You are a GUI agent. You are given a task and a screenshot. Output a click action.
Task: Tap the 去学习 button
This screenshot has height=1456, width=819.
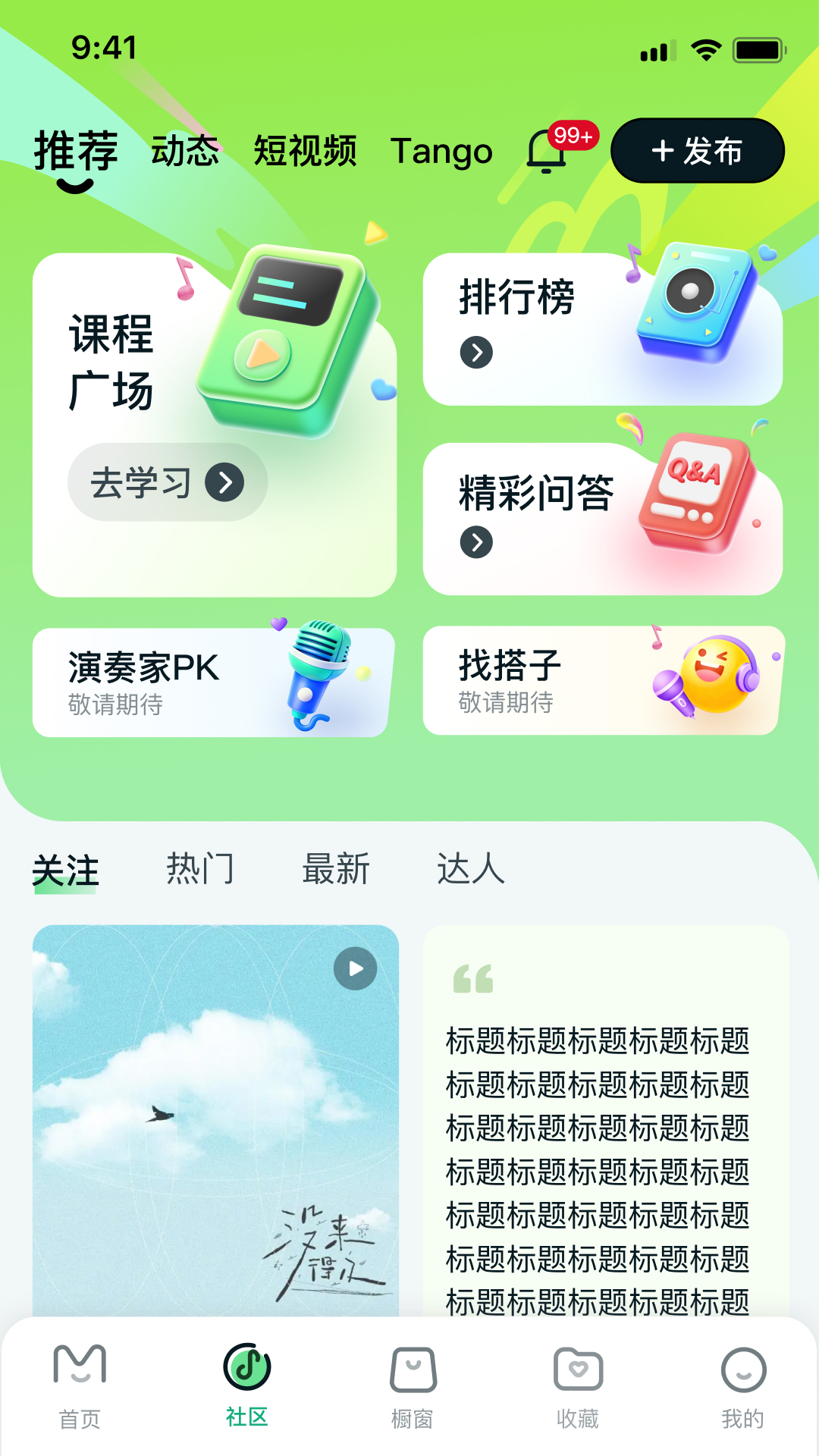[x=167, y=482]
